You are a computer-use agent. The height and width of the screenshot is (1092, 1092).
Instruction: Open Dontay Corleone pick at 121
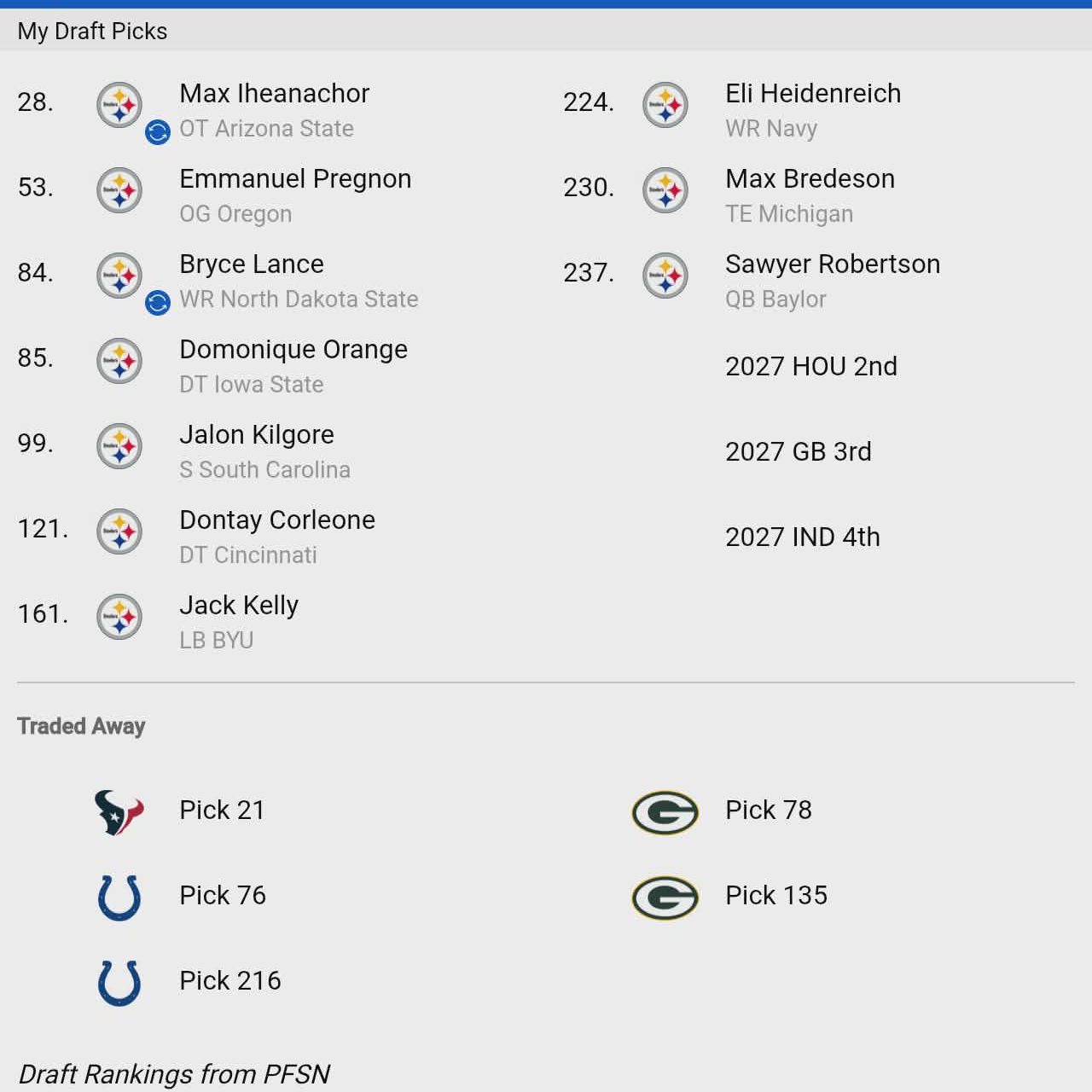[x=277, y=520]
